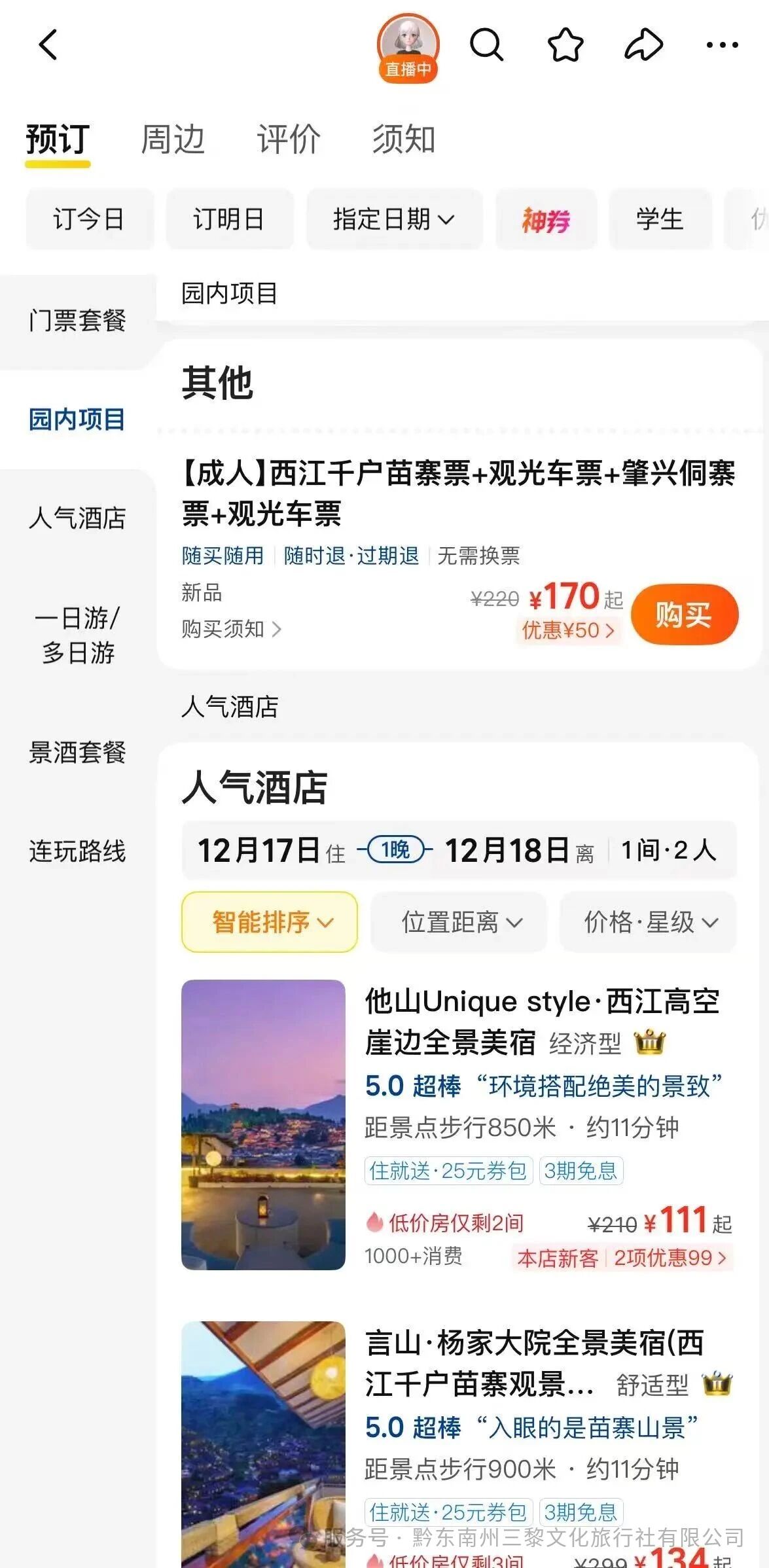Tap 购买 for the ¥170 combo ticket
This screenshot has width=769, height=1568.
click(x=684, y=615)
